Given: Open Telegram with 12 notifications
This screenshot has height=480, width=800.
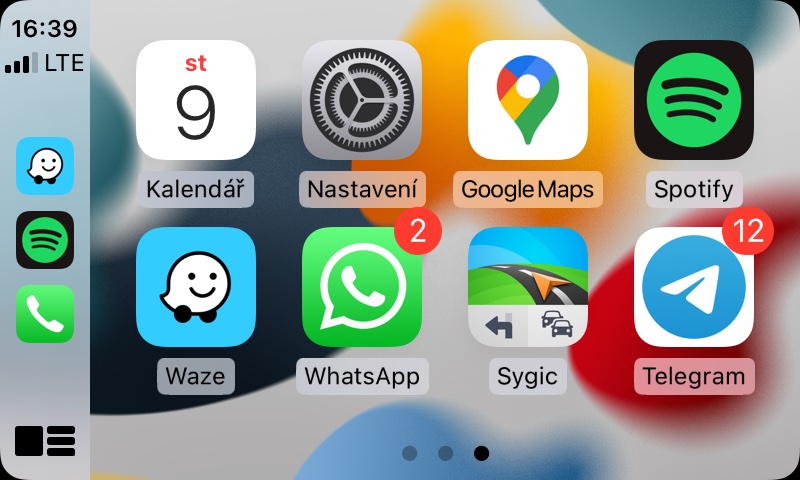Looking at the screenshot, I should [x=693, y=287].
